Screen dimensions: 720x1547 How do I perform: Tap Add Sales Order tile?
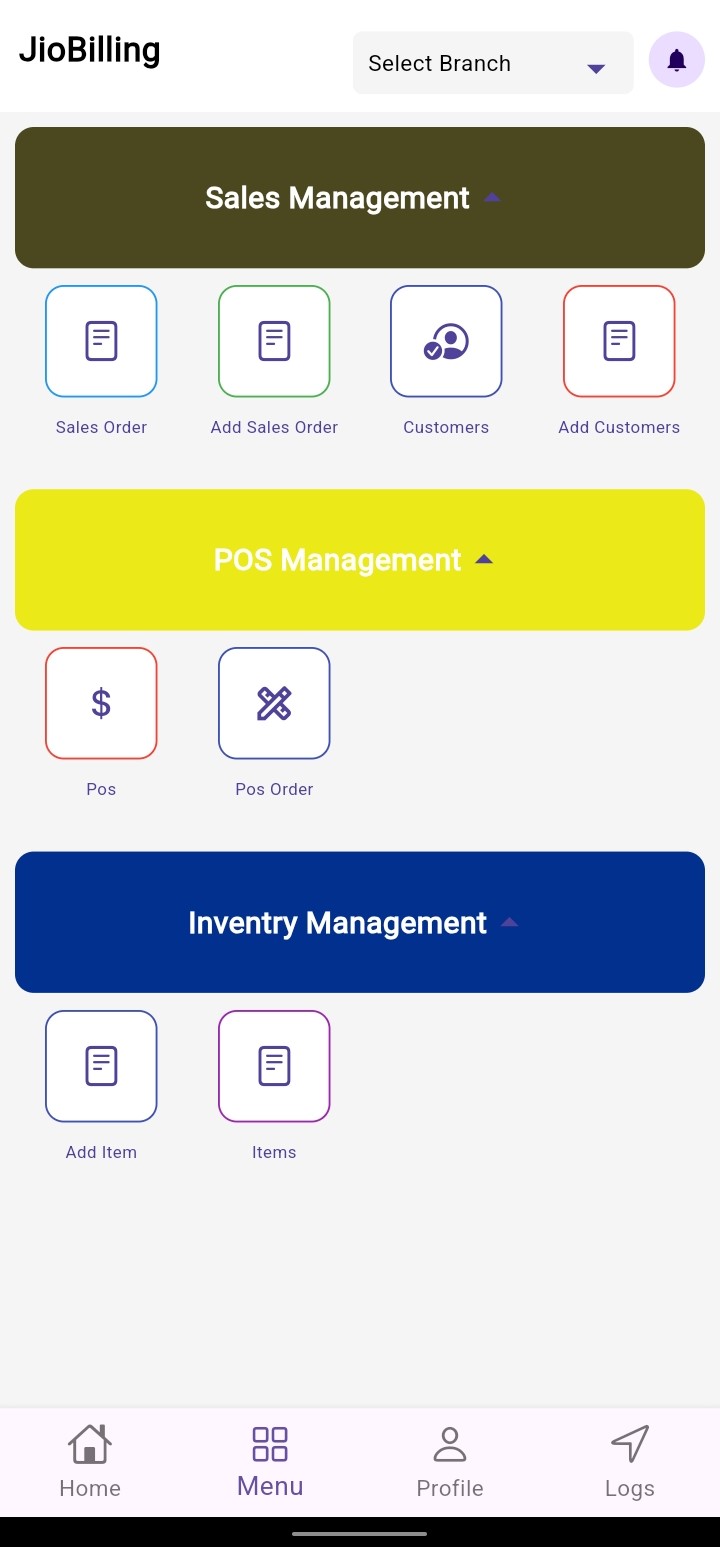pos(274,342)
